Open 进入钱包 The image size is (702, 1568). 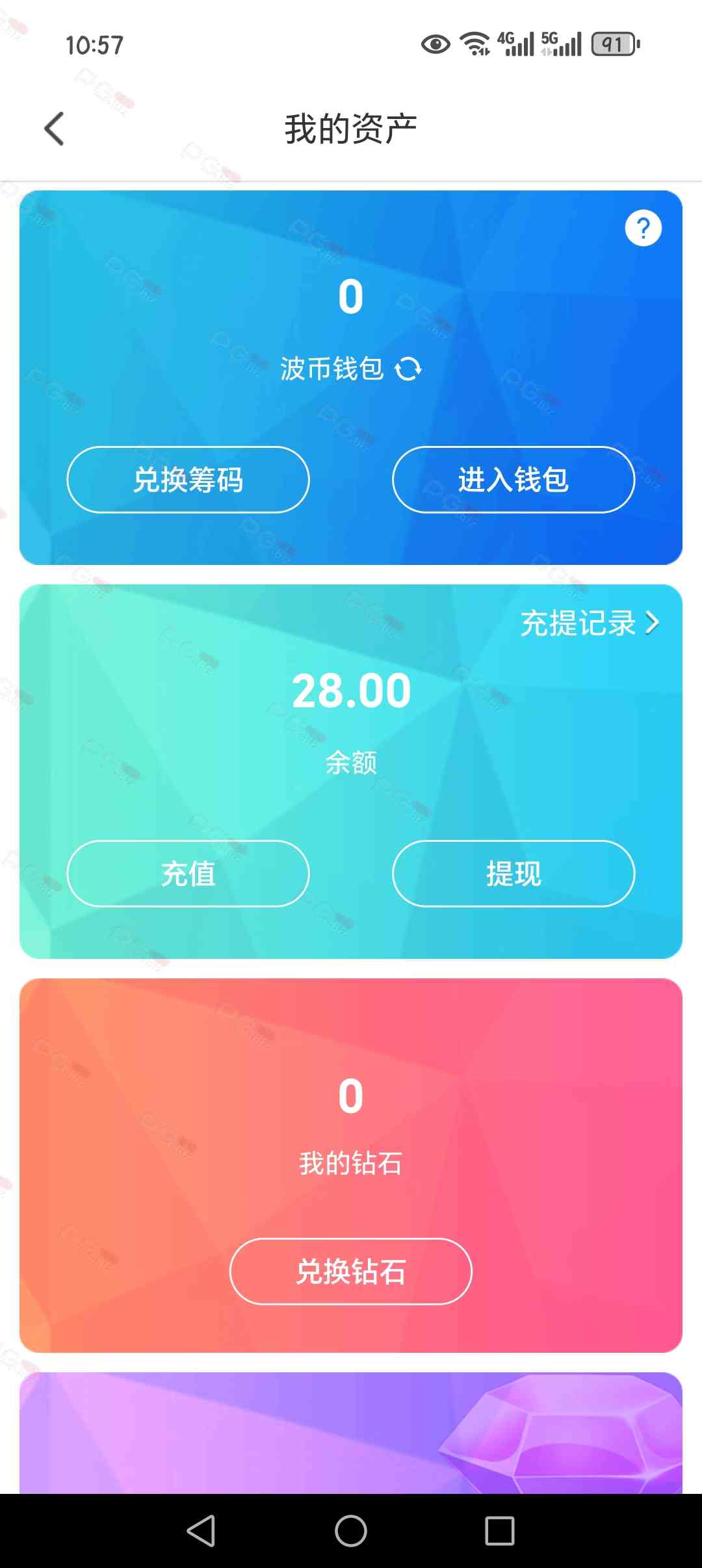point(513,480)
